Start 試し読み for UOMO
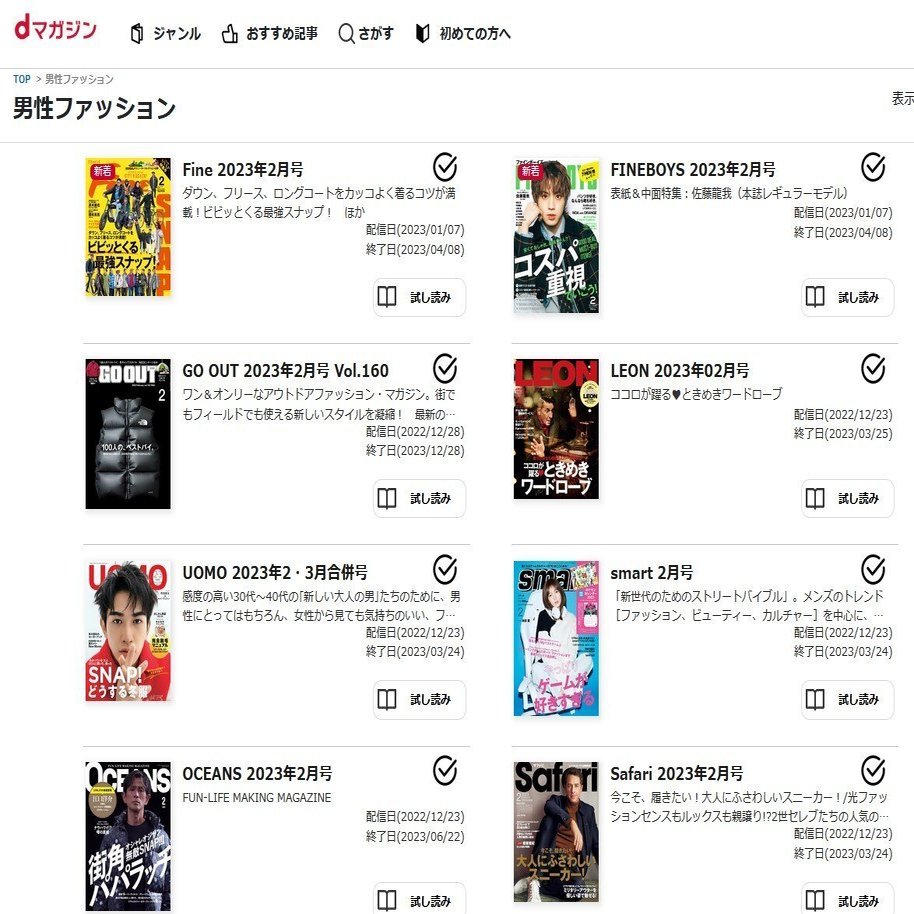This screenshot has height=914, width=914. (x=419, y=700)
